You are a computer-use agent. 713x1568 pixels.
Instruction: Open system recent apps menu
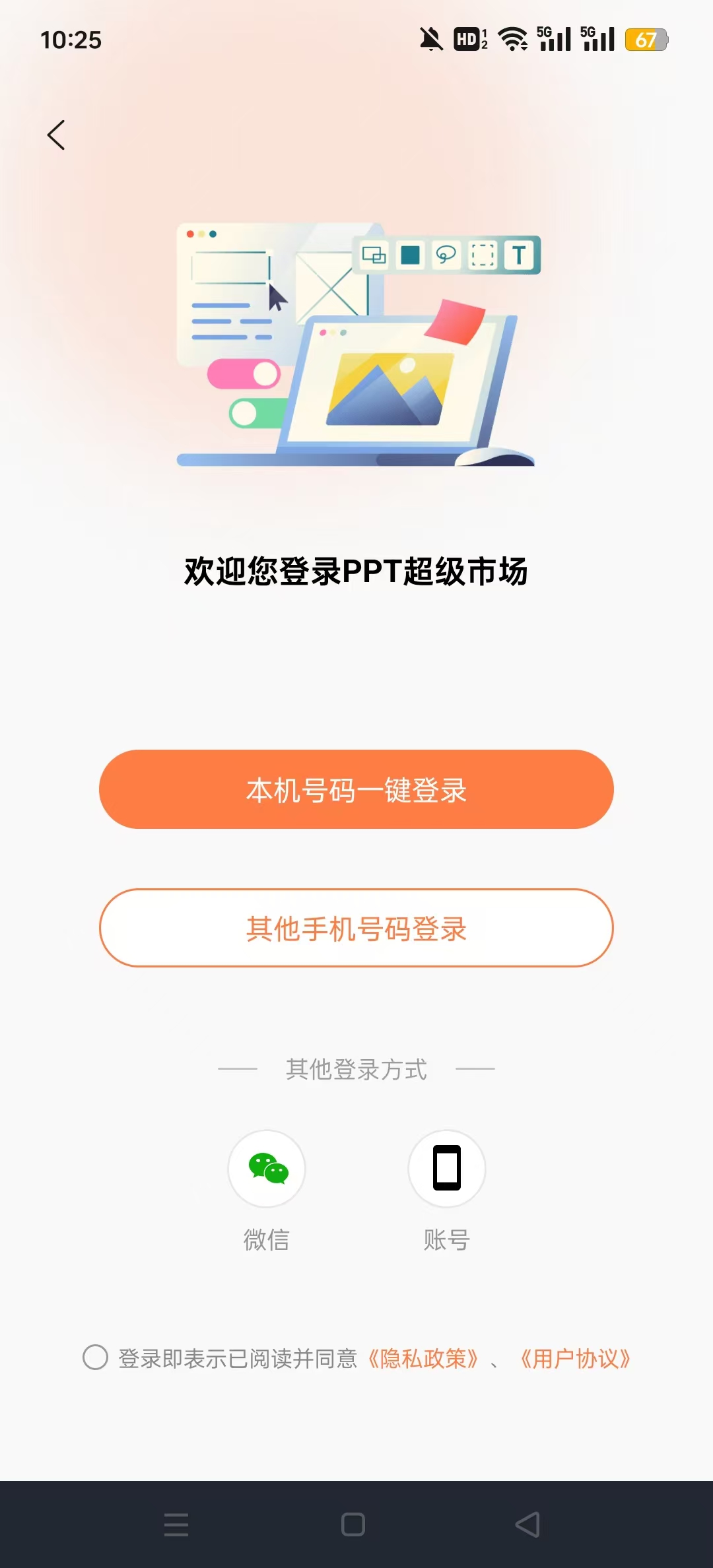[x=176, y=1524]
